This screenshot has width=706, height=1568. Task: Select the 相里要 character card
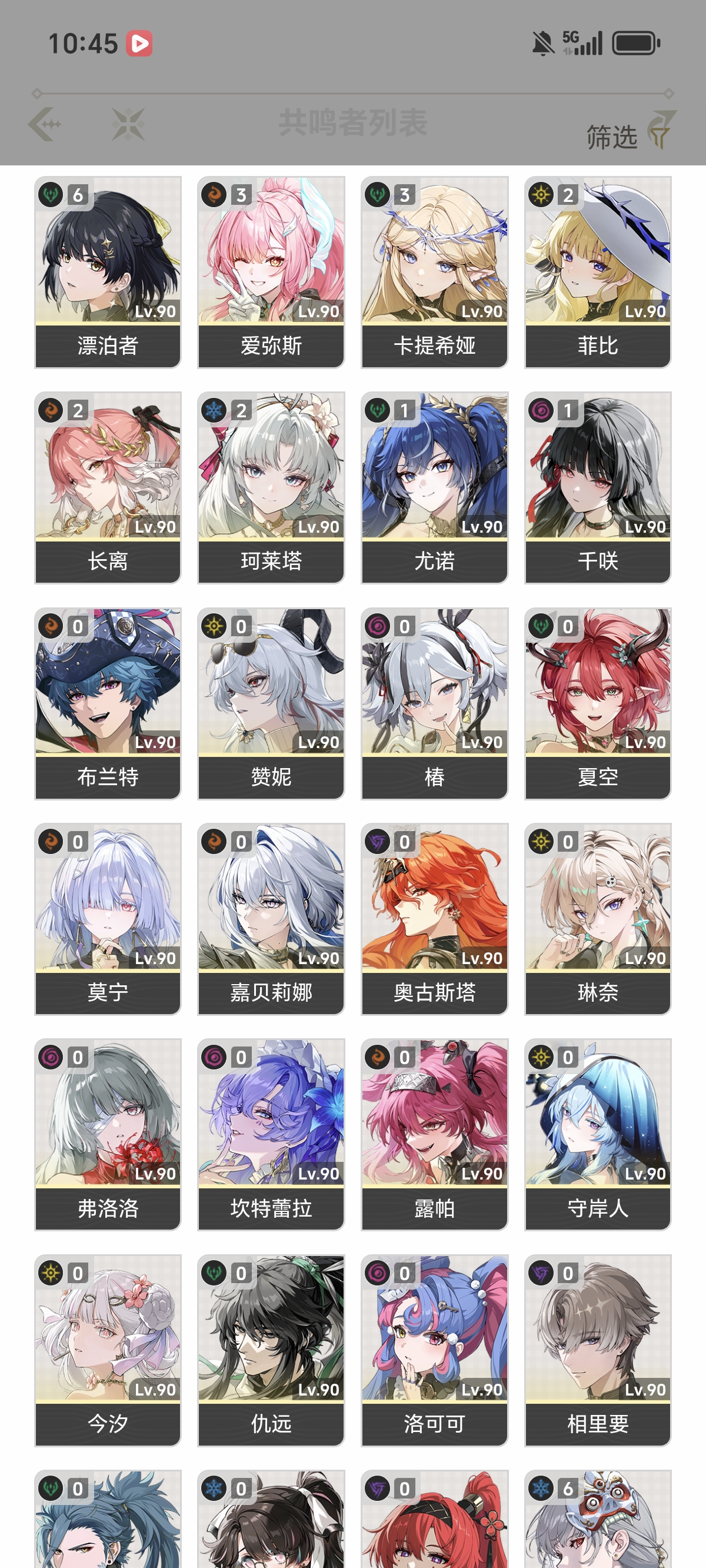(x=598, y=1350)
